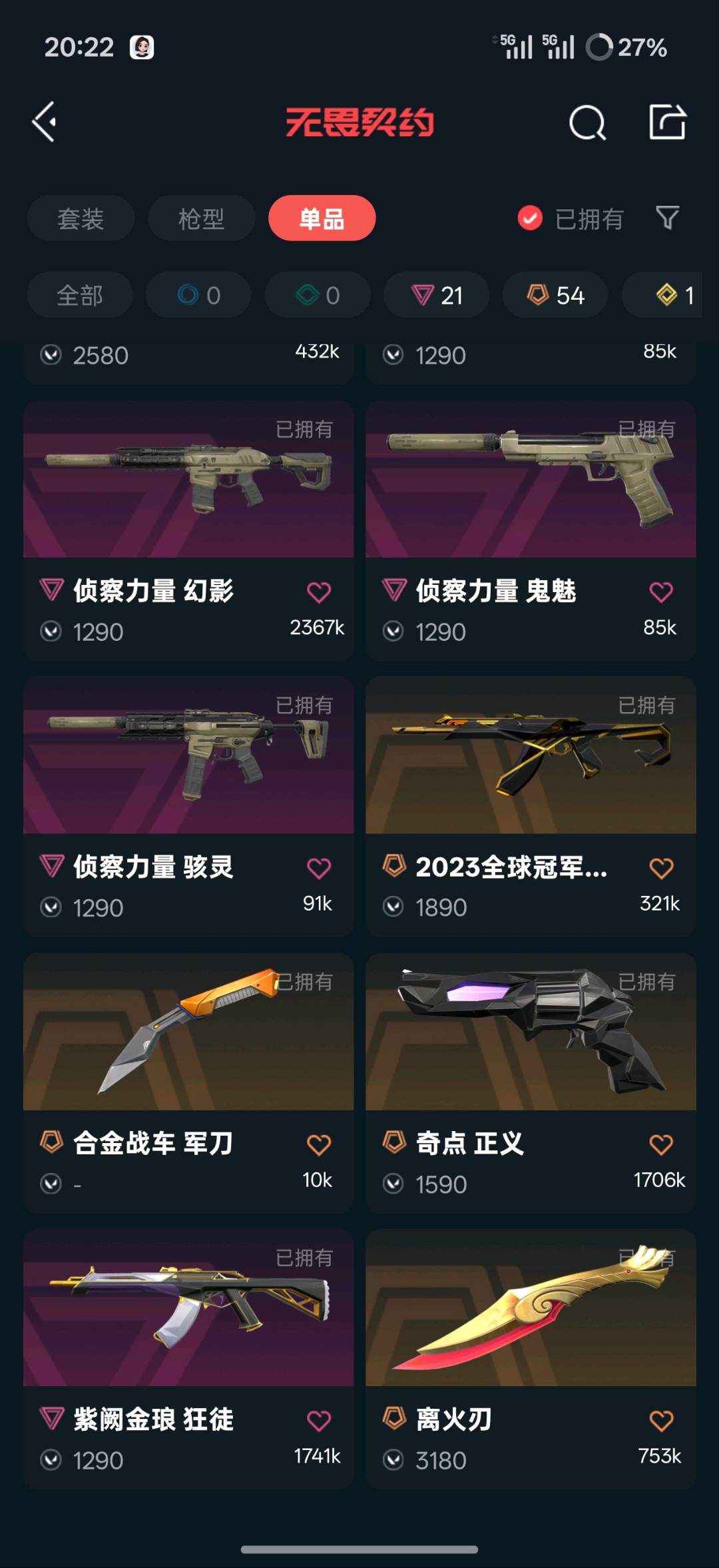Go back using the top-left arrow
The image size is (719, 1568).
pos(45,122)
